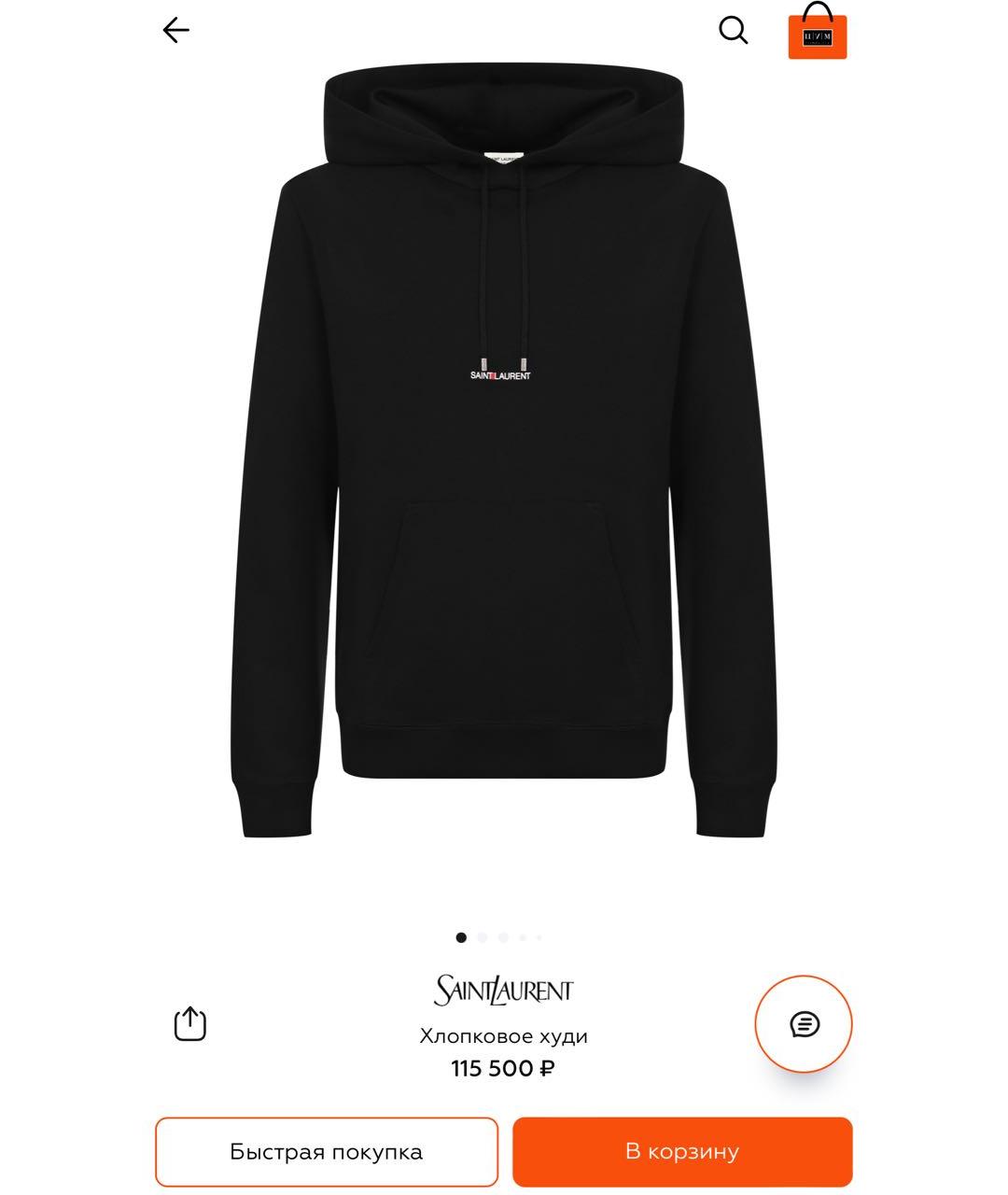Tap the magnifier to start searching
Image resolution: width=1008 pixels, height=1195 pixels.
734,30
